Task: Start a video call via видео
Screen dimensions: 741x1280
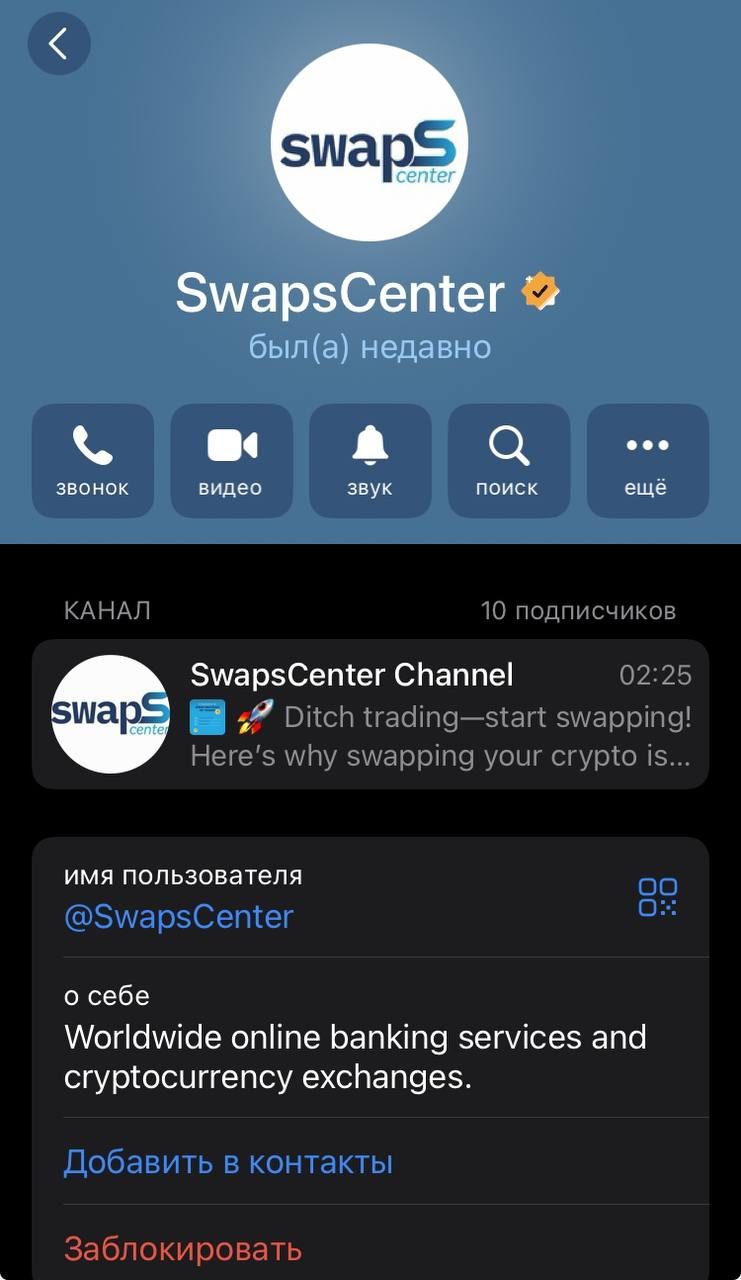Action: pos(231,461)
